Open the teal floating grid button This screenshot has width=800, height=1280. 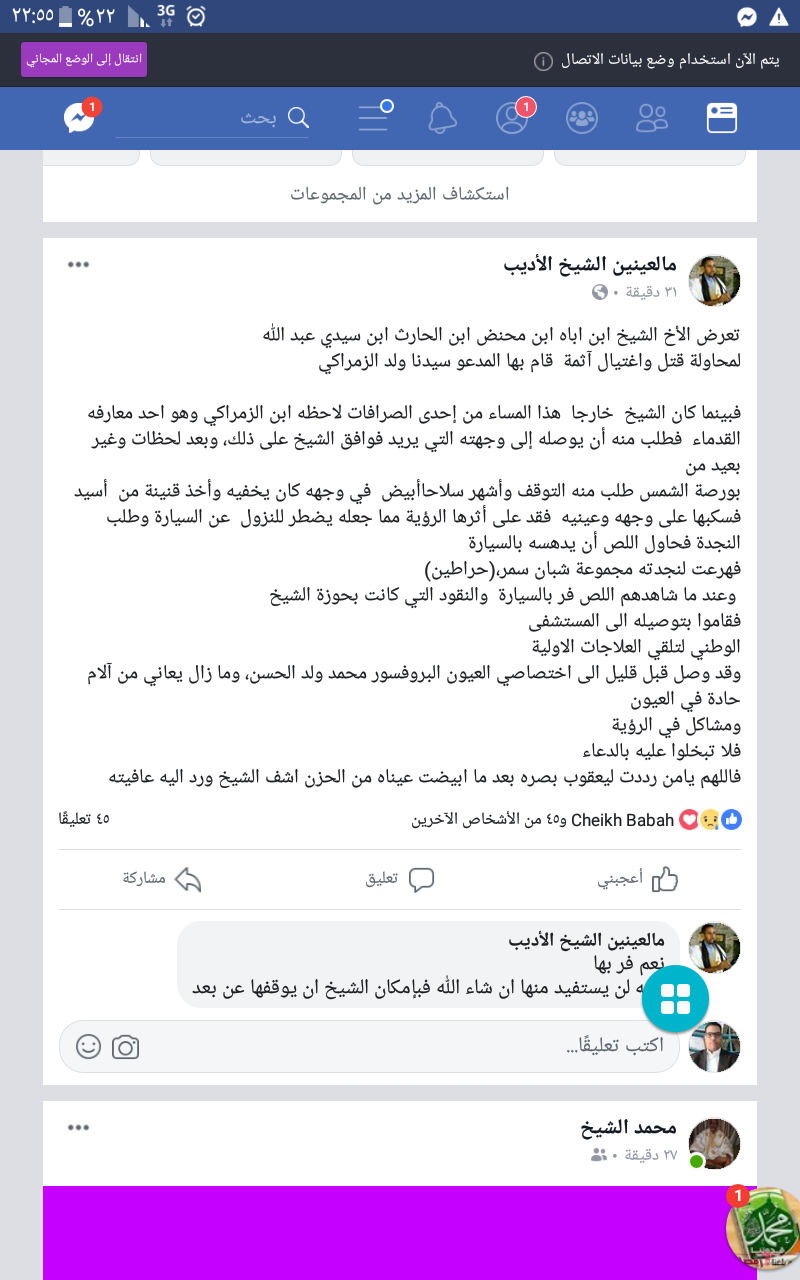coord(675,999)
